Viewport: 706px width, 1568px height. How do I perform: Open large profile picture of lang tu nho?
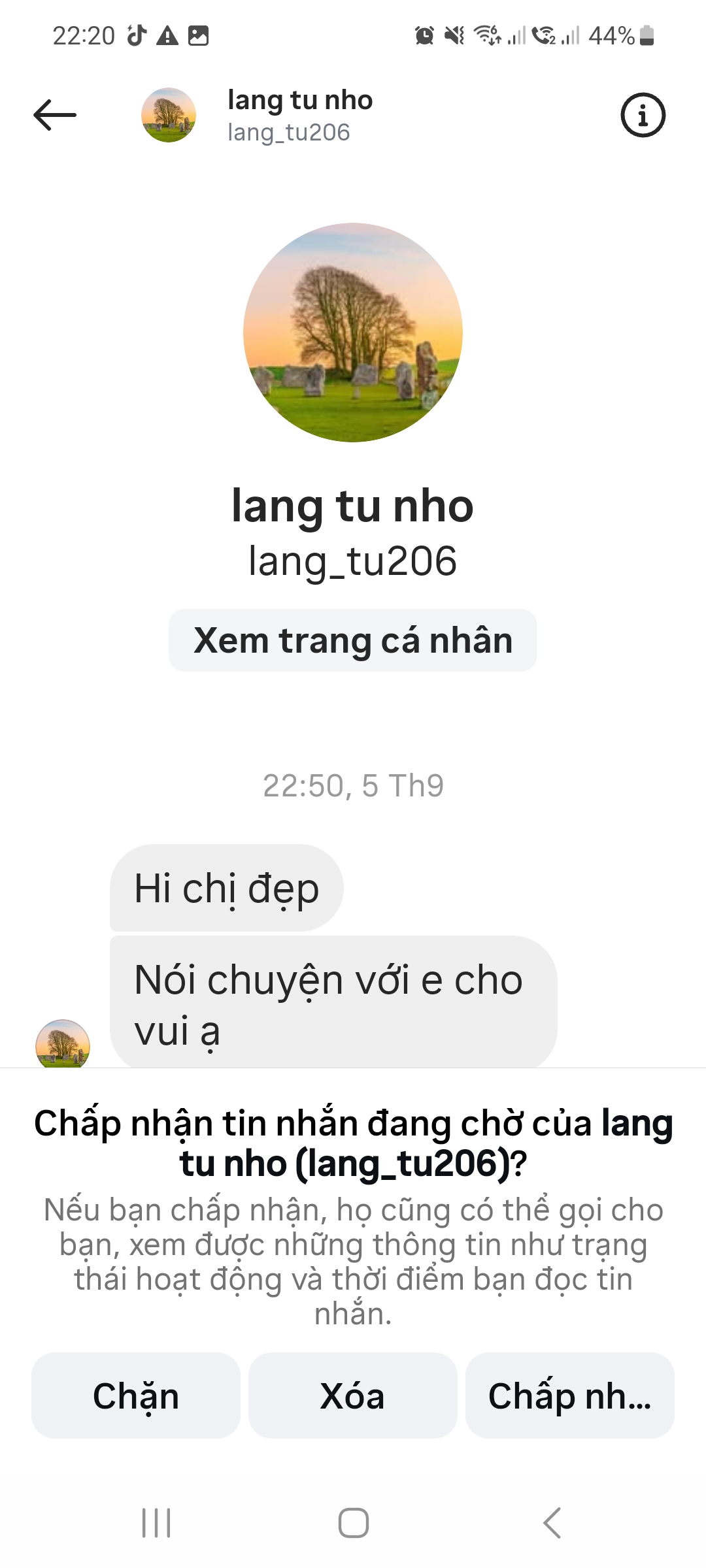353,333
